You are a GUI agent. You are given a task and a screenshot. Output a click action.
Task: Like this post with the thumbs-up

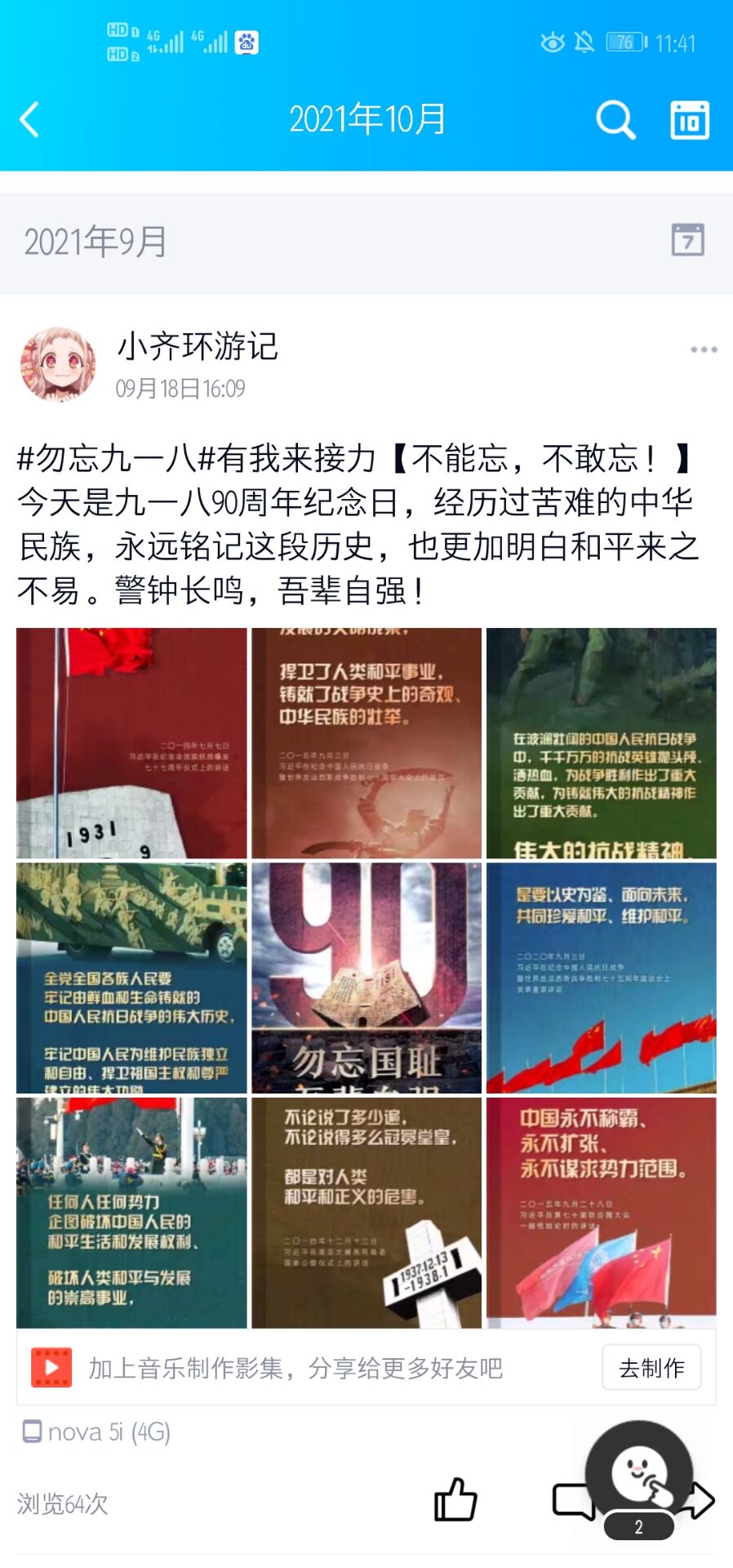click(x=455, y=1500)
